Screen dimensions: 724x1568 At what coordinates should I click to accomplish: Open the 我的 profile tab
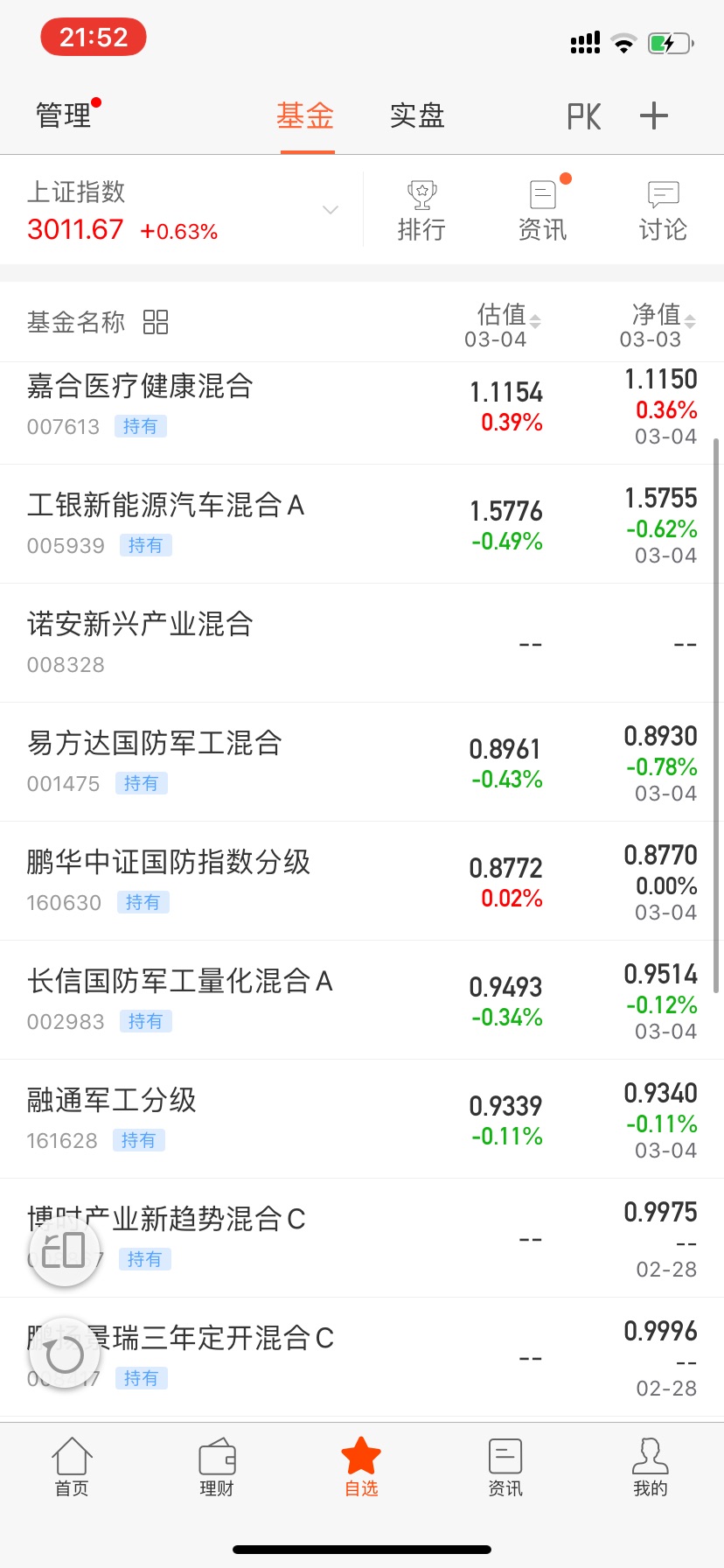[x=651, y=1467]
